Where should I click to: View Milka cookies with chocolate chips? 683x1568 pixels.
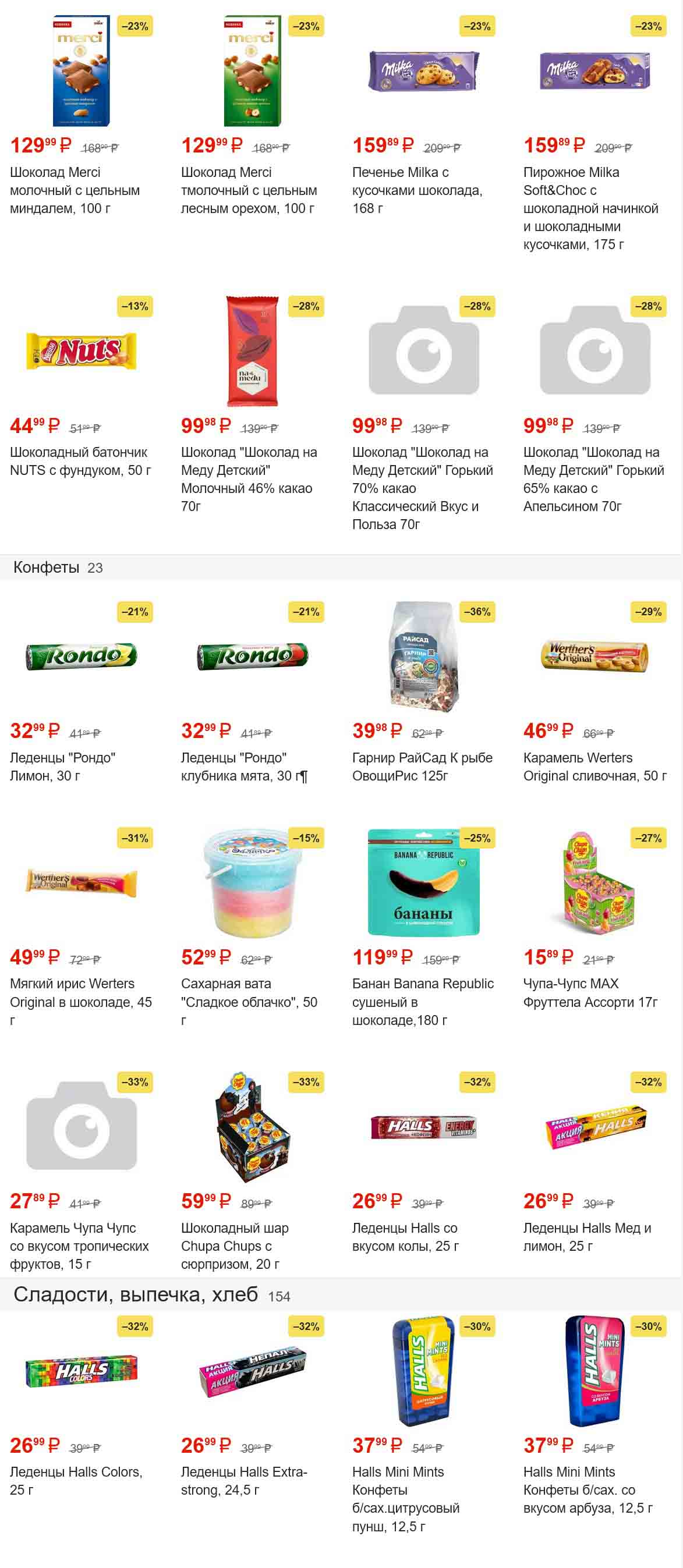tap(423, 70)
